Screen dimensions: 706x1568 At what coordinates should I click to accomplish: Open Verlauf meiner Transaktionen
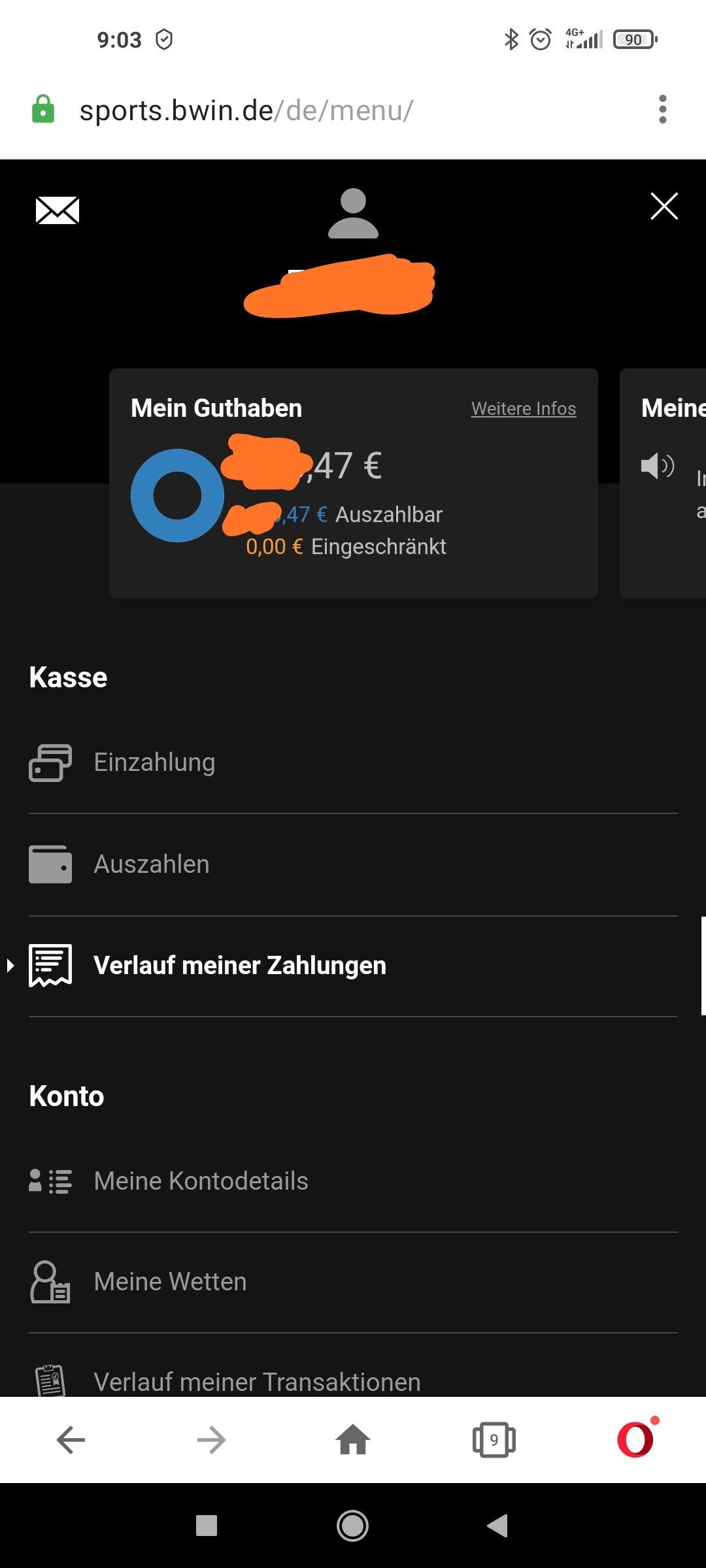click(257, 1381)
